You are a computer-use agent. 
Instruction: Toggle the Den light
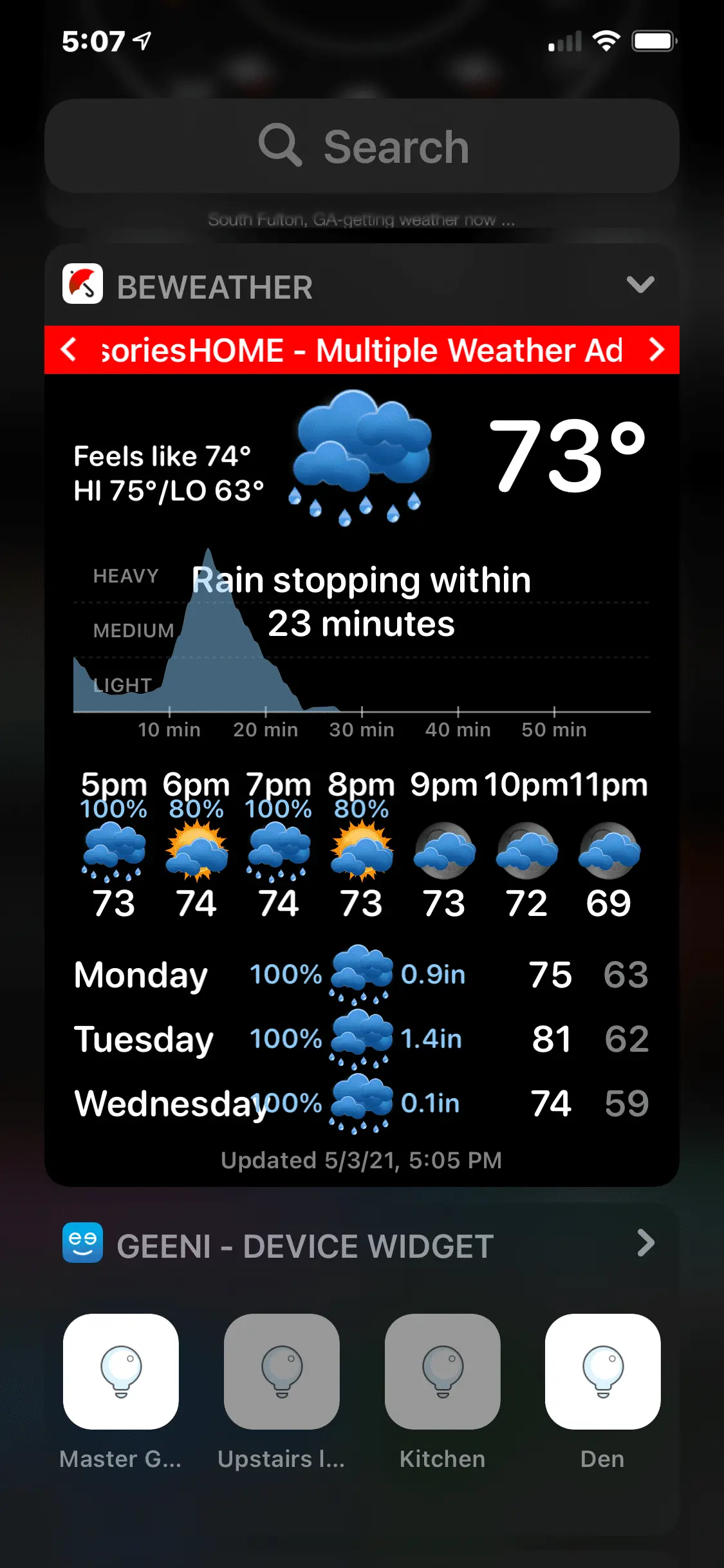click(602, 1371)
